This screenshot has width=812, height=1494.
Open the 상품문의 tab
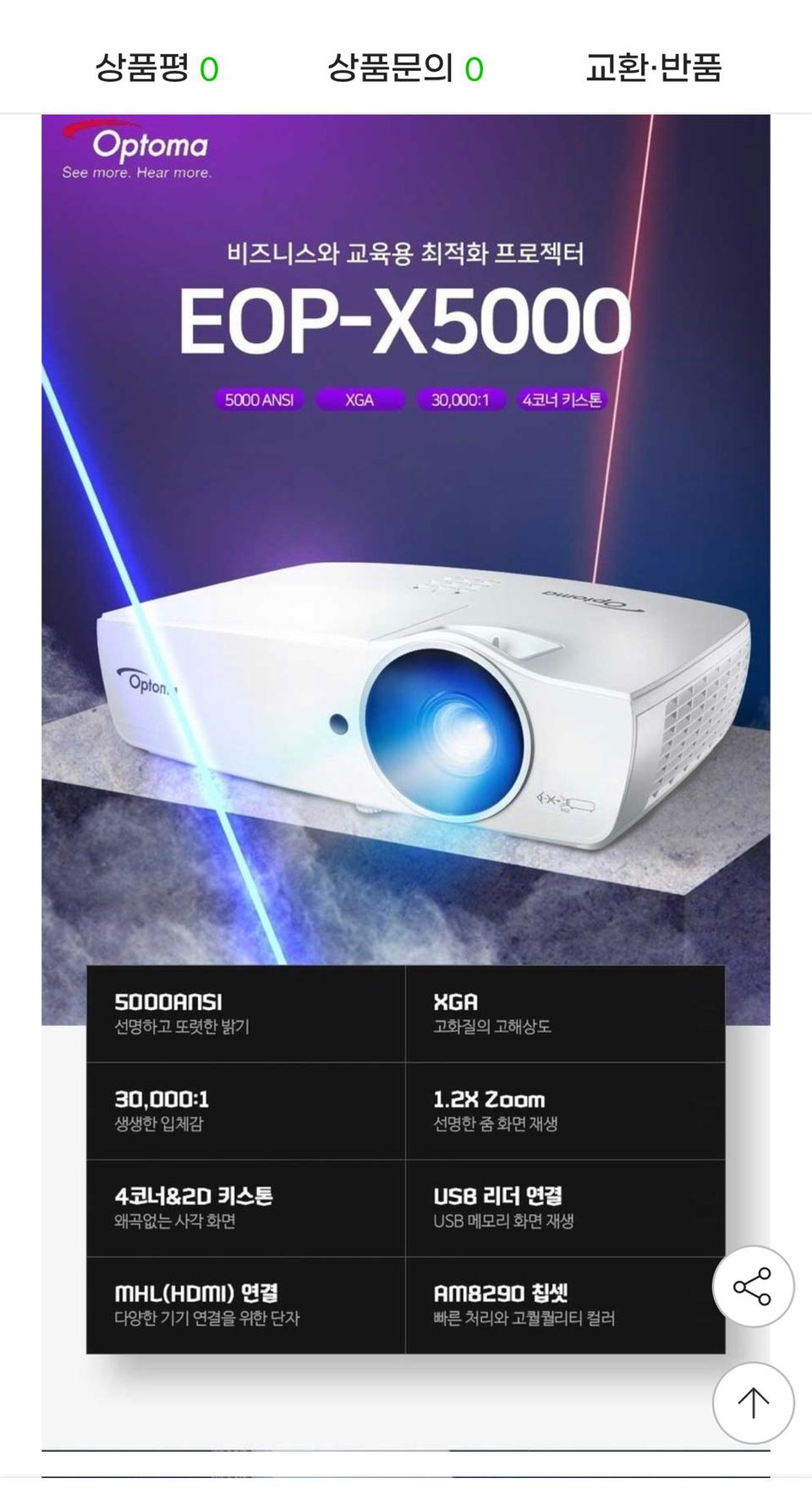point(405,68)
